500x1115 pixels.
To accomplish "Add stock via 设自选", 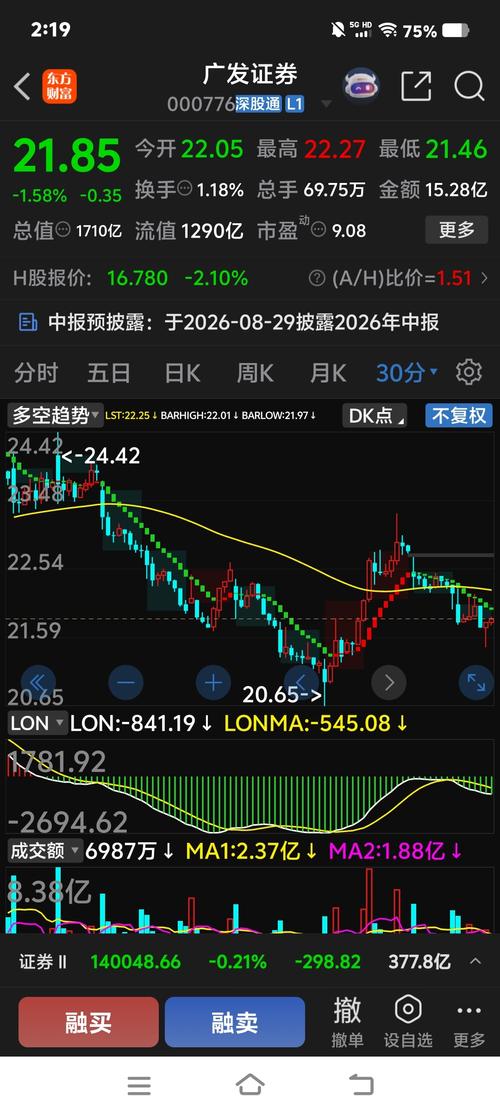I will coord(408,1022).
